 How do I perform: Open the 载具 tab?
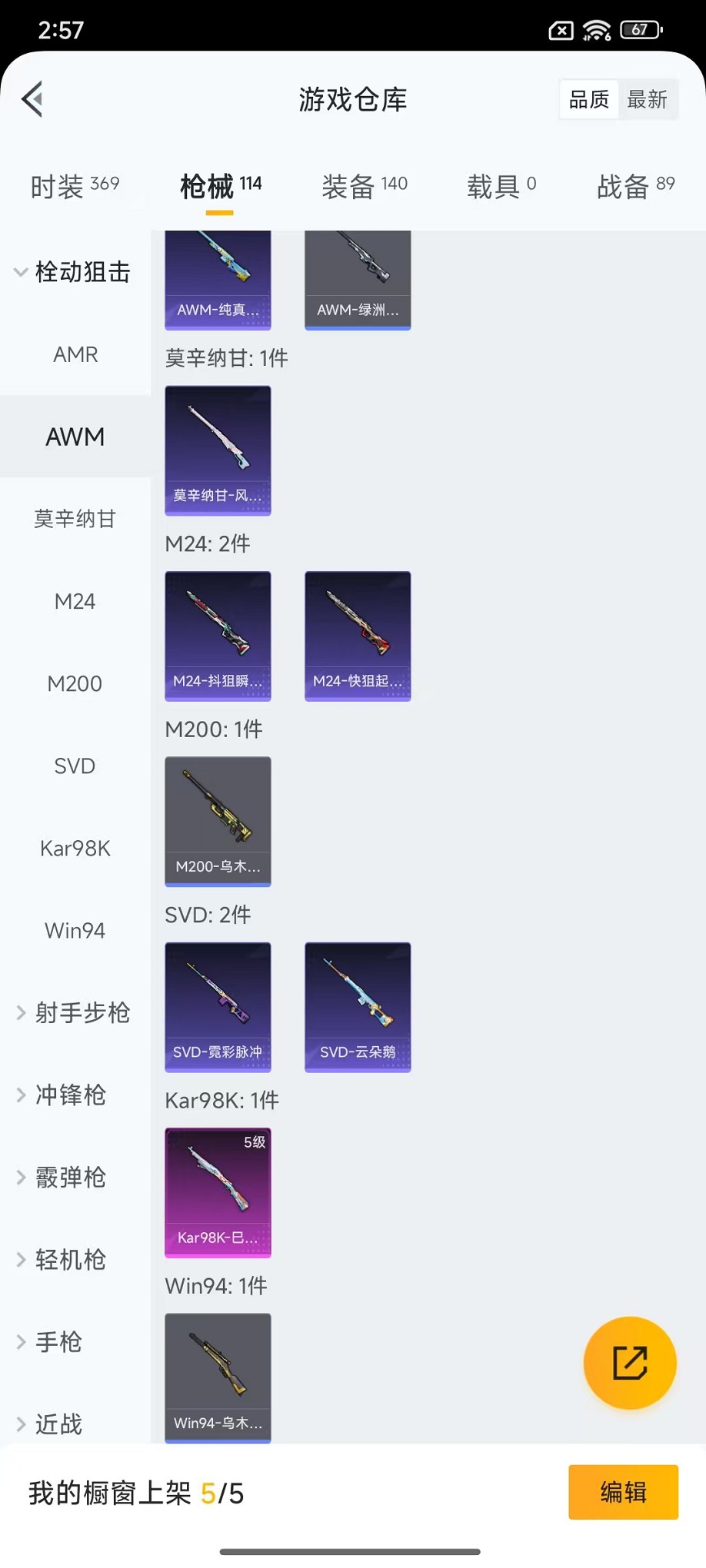[501, 186]
